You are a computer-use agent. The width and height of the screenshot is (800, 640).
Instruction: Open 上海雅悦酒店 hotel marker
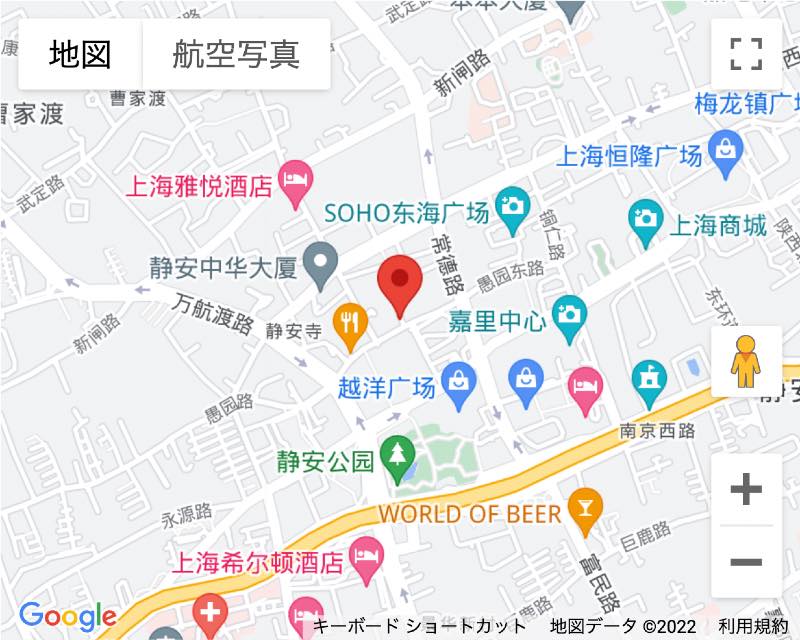pyautogui.click(x=295, y=183)
